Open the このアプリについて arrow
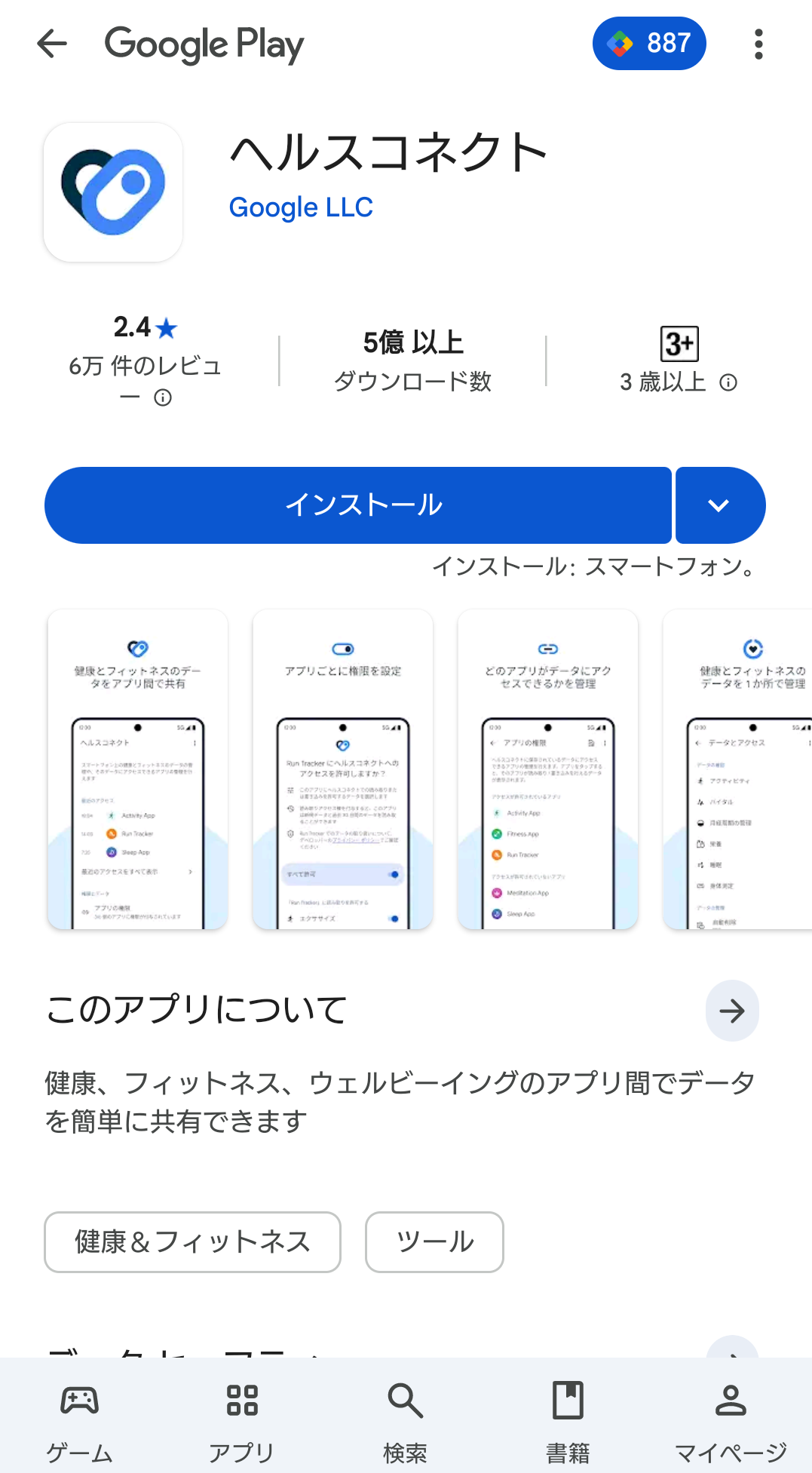The width and height of the screenshot is (812, 1473). (731, 1011)
